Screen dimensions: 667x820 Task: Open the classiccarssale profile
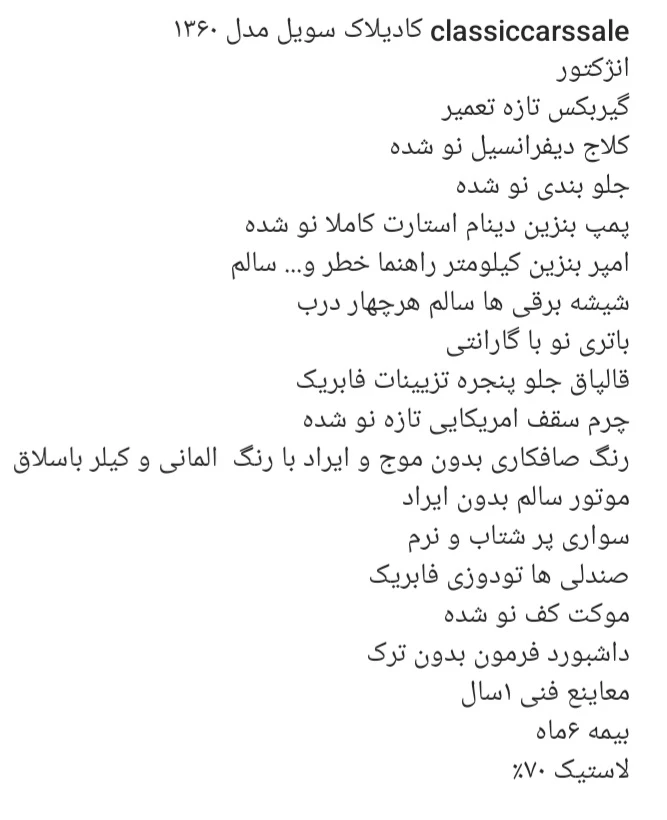pyautogui.click(x=529, y=31)
